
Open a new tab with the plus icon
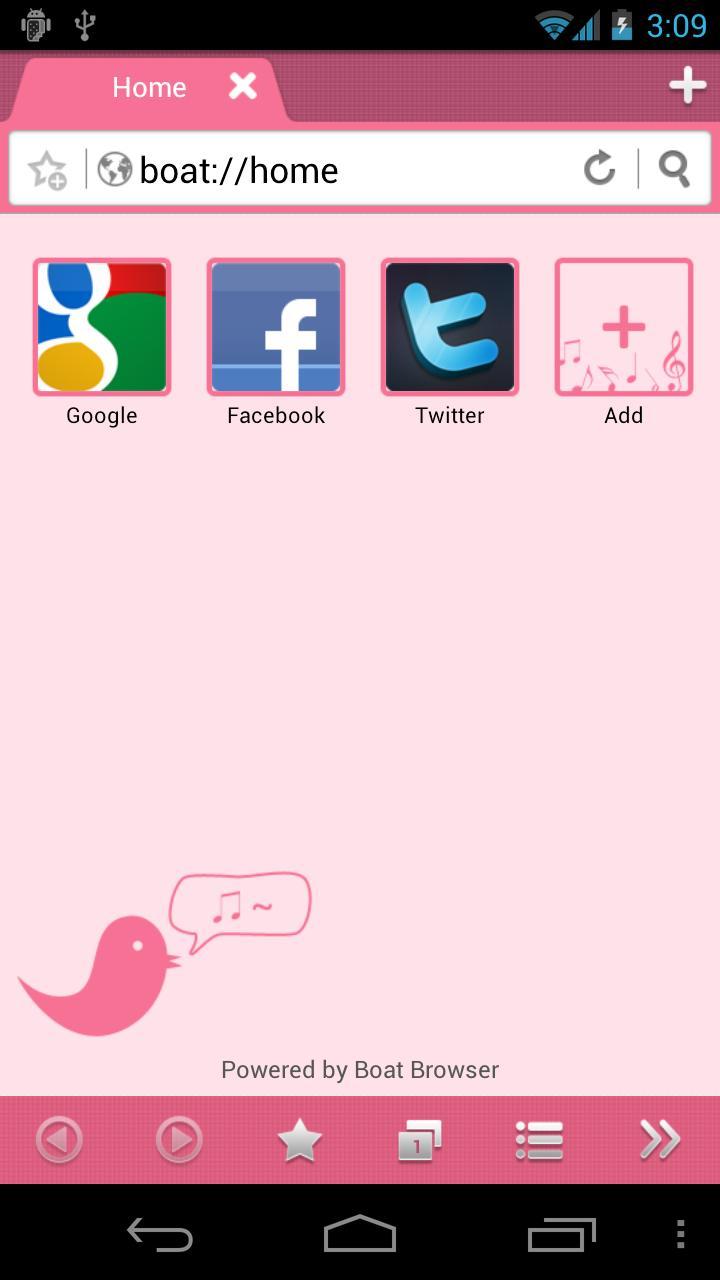coord(687,85)
